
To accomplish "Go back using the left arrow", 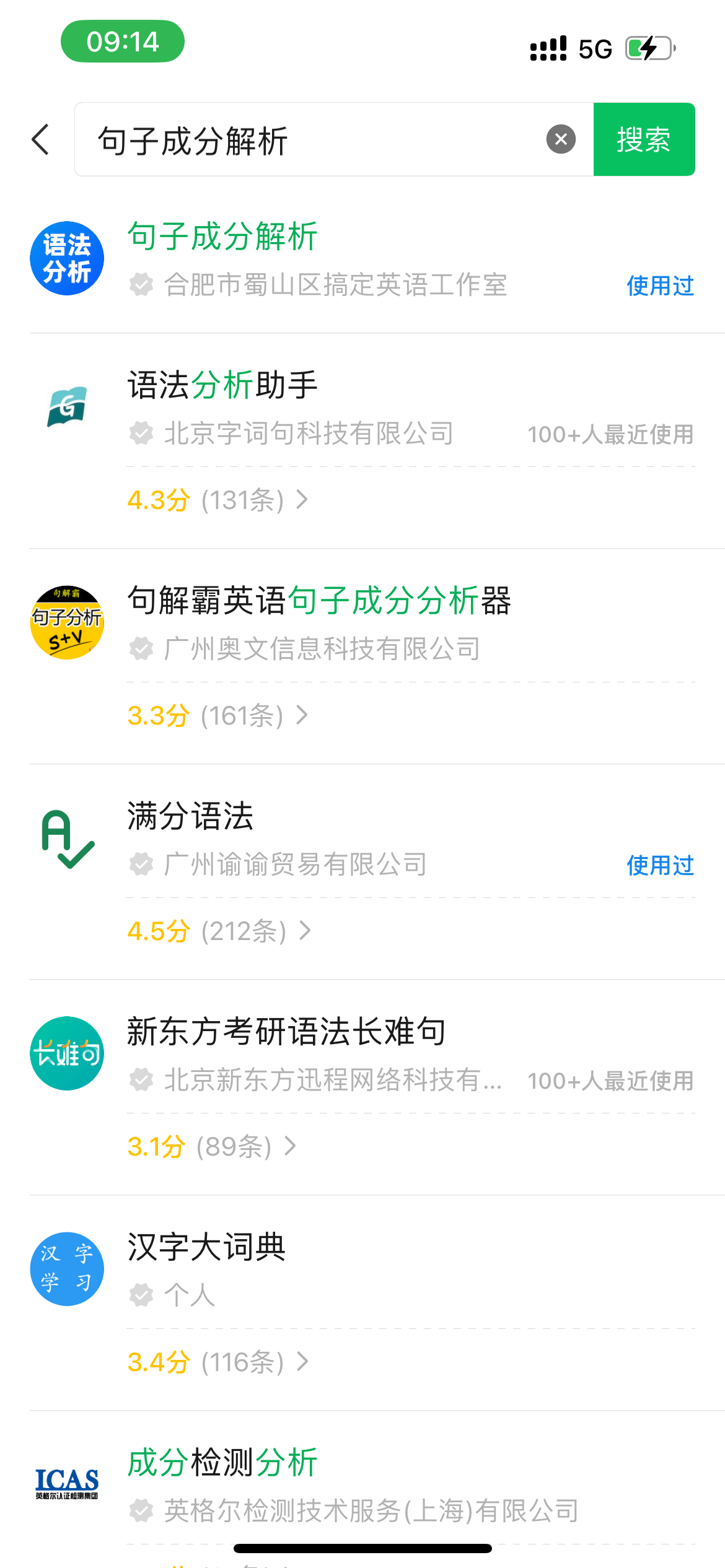I will [41, 139].
